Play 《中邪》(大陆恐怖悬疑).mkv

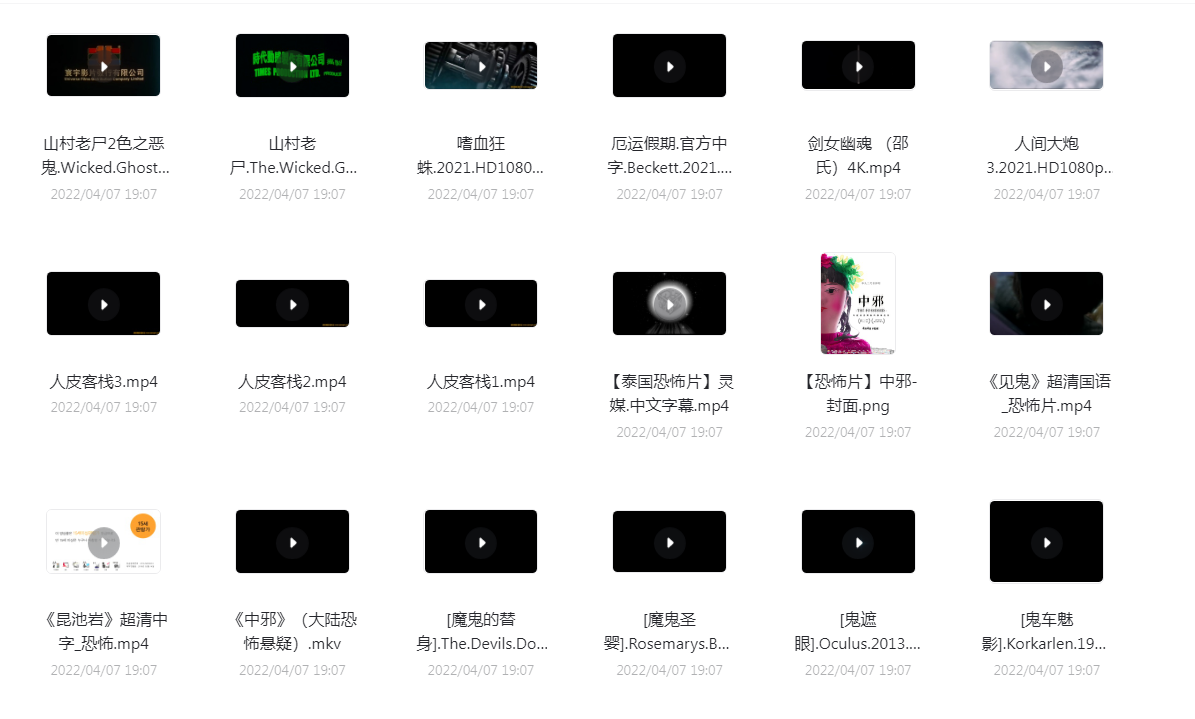293,542
